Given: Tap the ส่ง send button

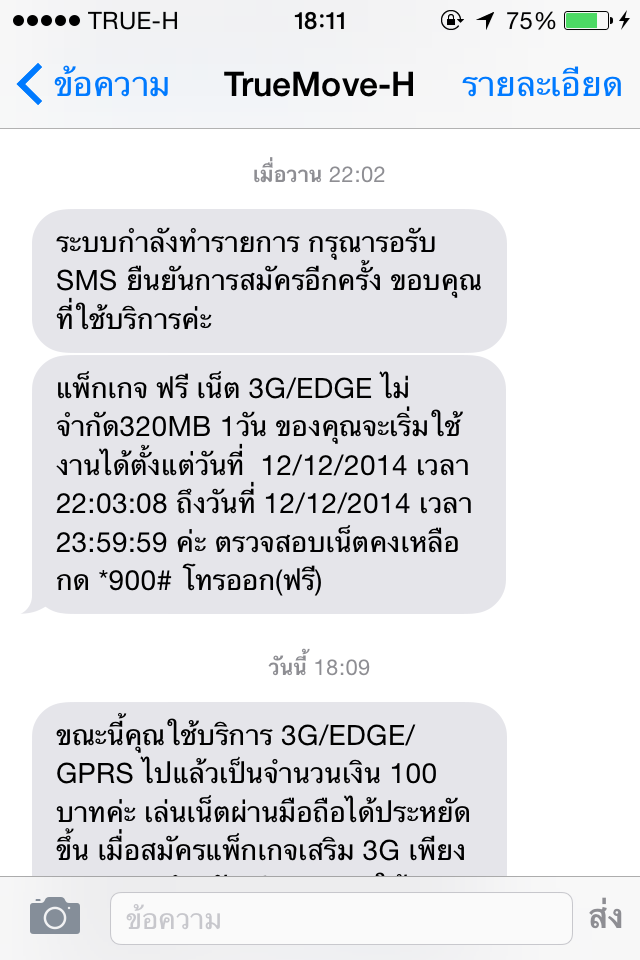Looking at the screenshot, I should [605, 917].
